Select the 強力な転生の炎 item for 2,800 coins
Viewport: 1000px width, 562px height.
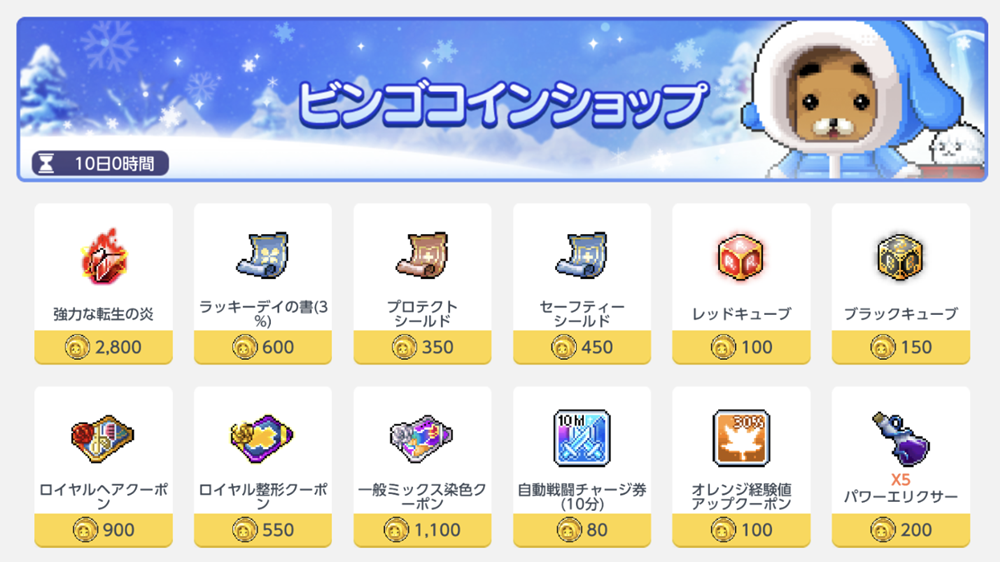tap(103, 282)
